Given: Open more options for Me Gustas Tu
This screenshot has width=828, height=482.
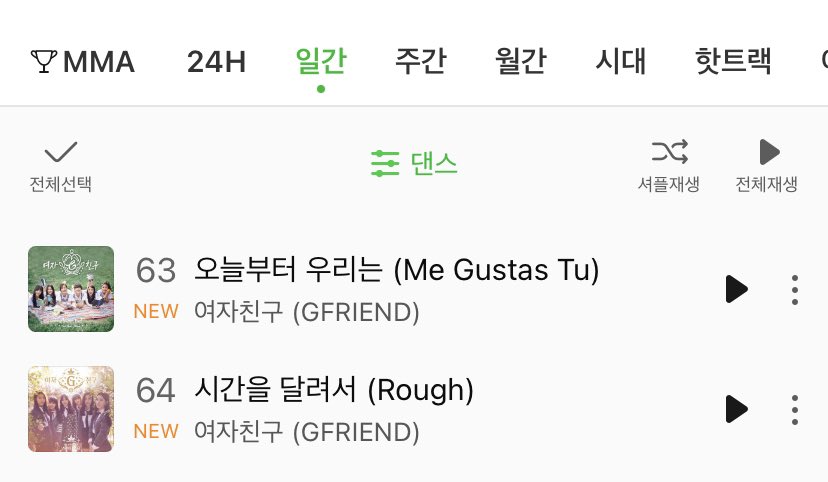Looking at the screenshot, I should (x=795, y=289).
